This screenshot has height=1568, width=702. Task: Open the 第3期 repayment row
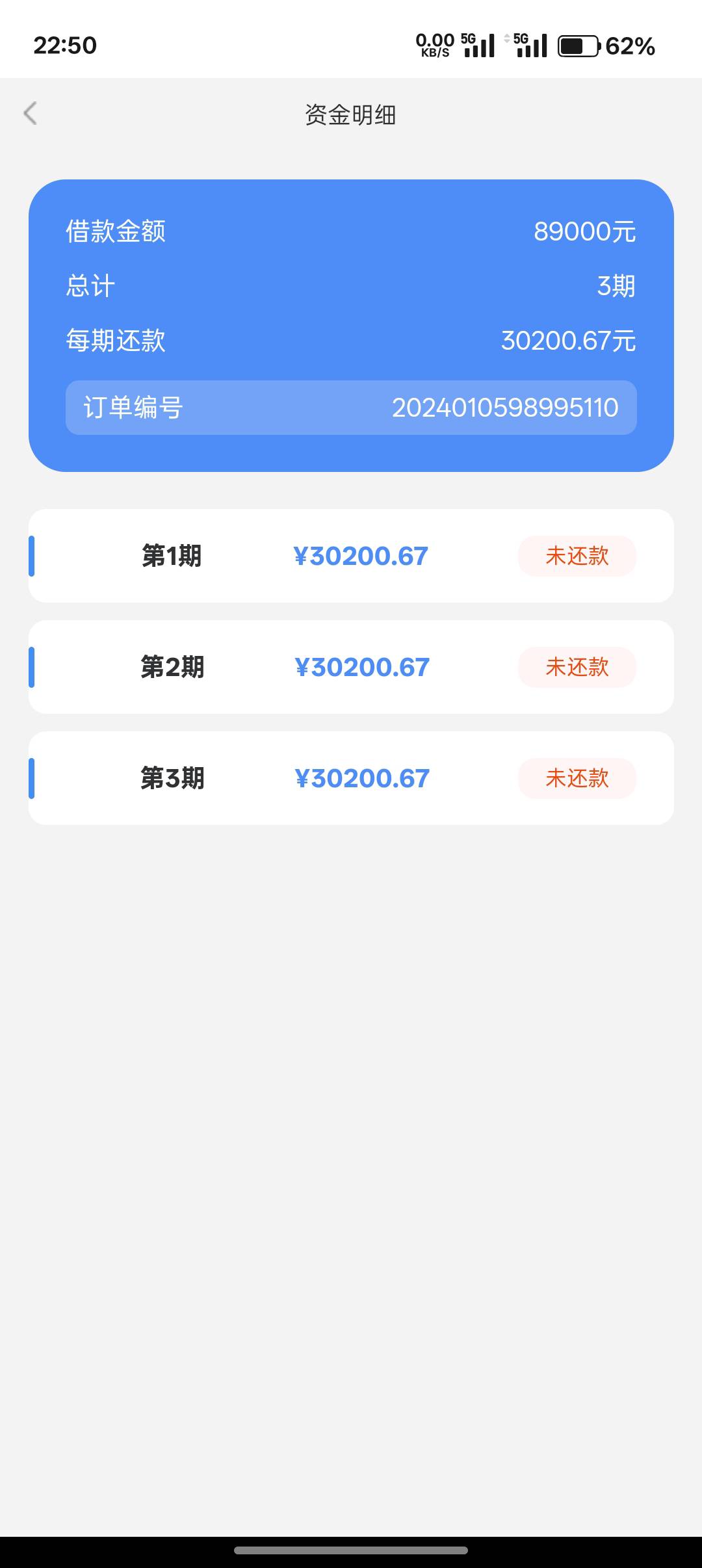pyautogui.click(x=351, y=778)
